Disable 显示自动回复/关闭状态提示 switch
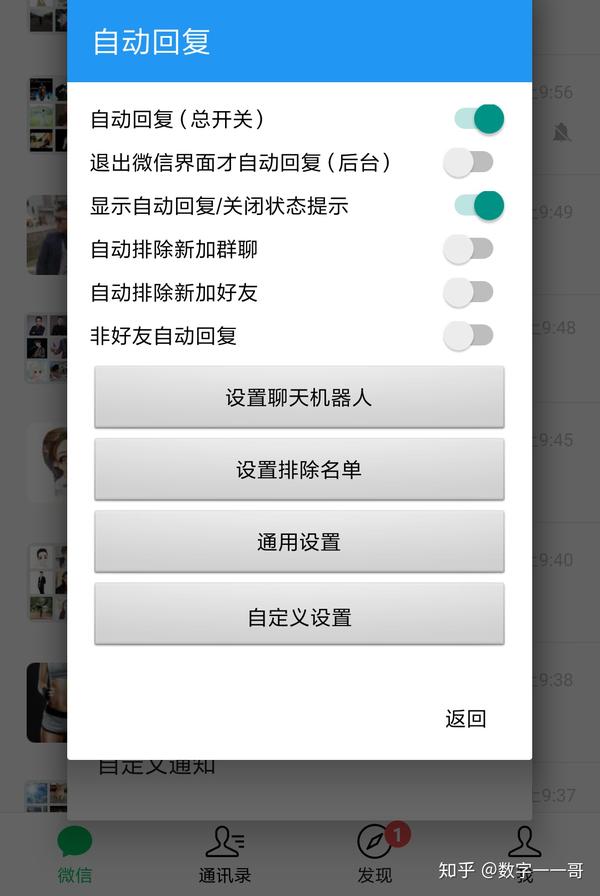This screenshot has width=600, height=896. (x=478, y=206)
